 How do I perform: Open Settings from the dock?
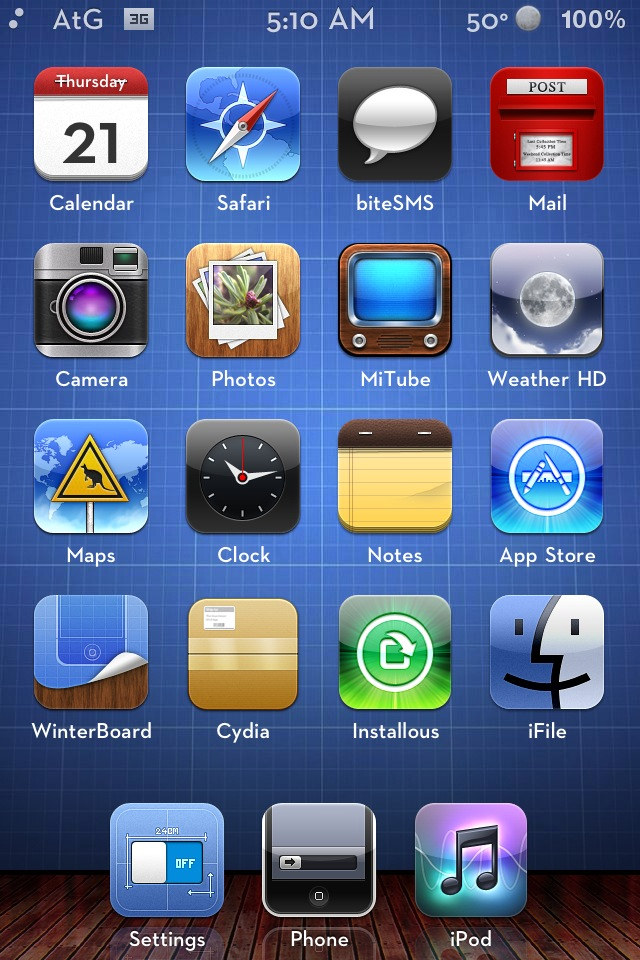(x=167, y=860)
